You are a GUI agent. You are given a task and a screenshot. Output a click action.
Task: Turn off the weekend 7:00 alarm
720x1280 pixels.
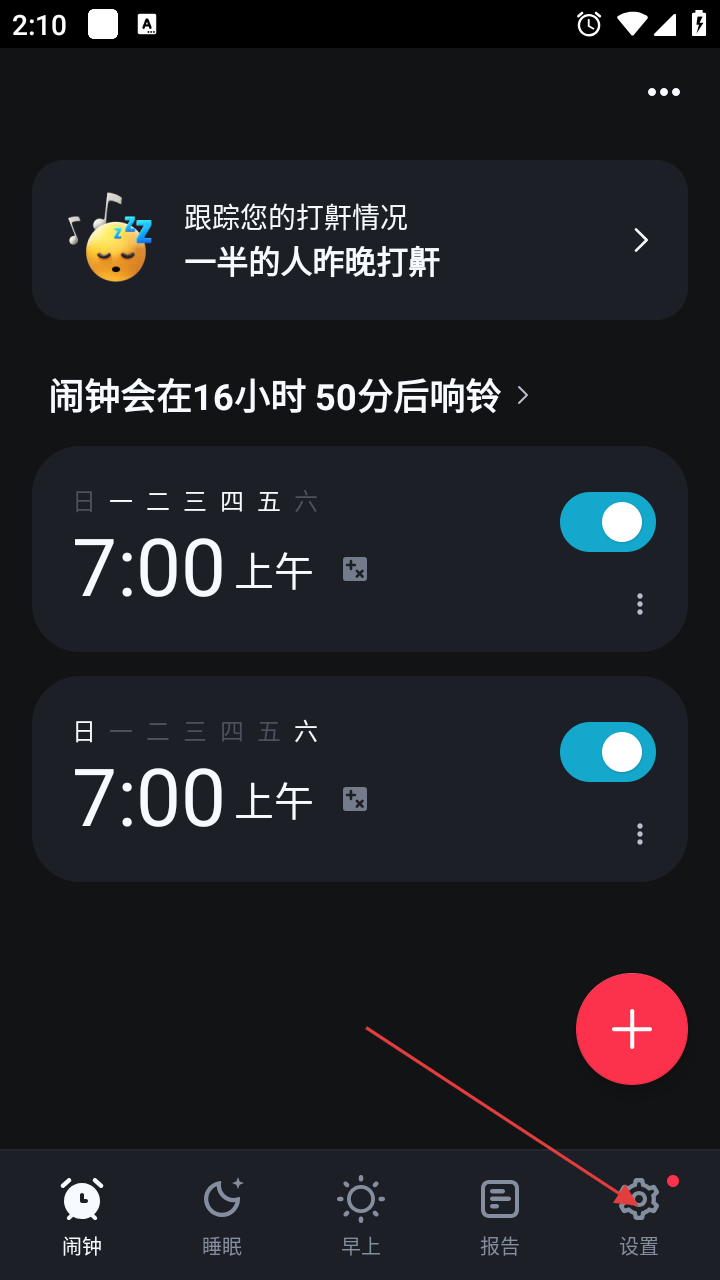[x=607, y=752]
